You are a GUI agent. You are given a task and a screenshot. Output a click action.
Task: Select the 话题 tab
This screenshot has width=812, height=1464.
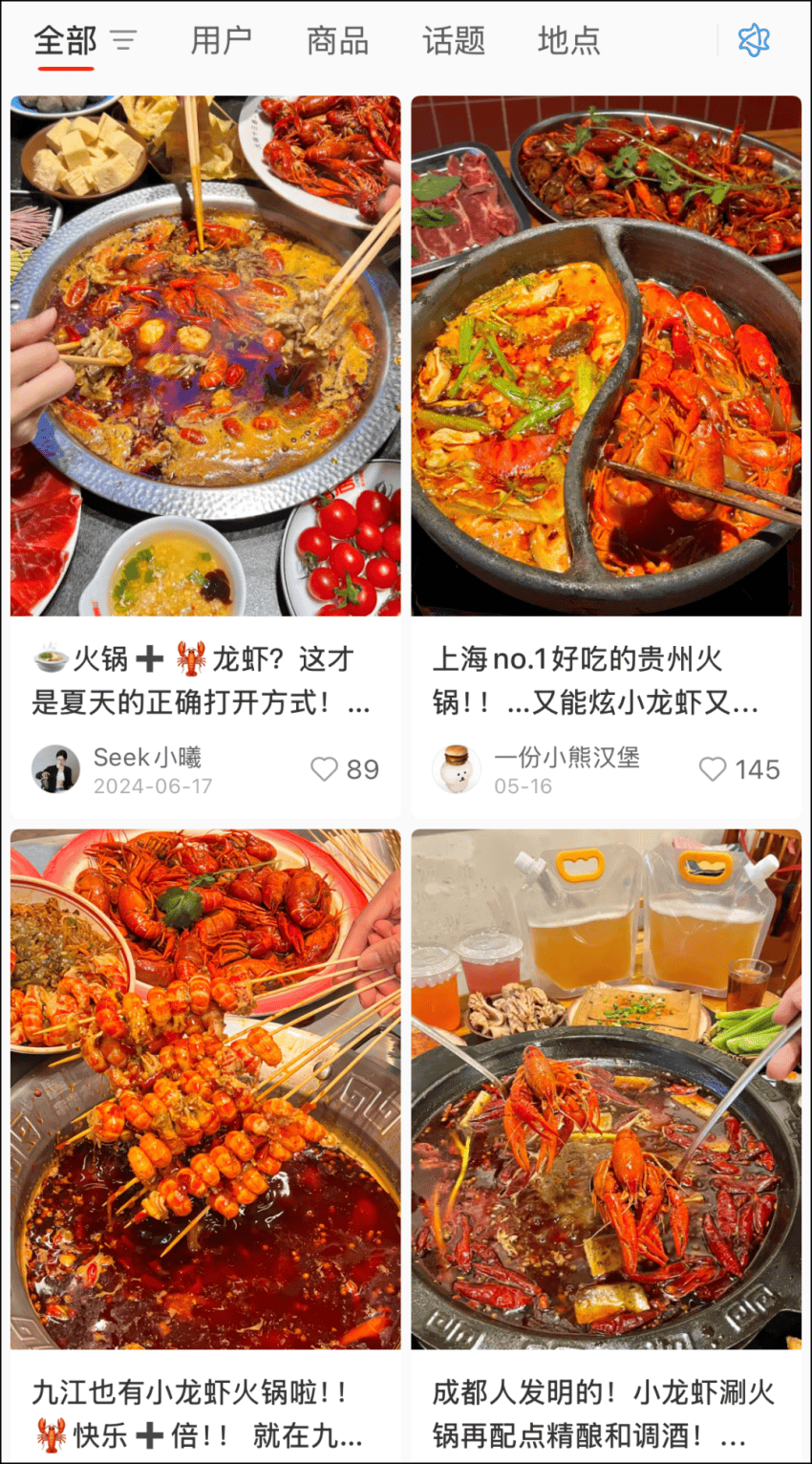pyautogui.click(x=454, y=41)
